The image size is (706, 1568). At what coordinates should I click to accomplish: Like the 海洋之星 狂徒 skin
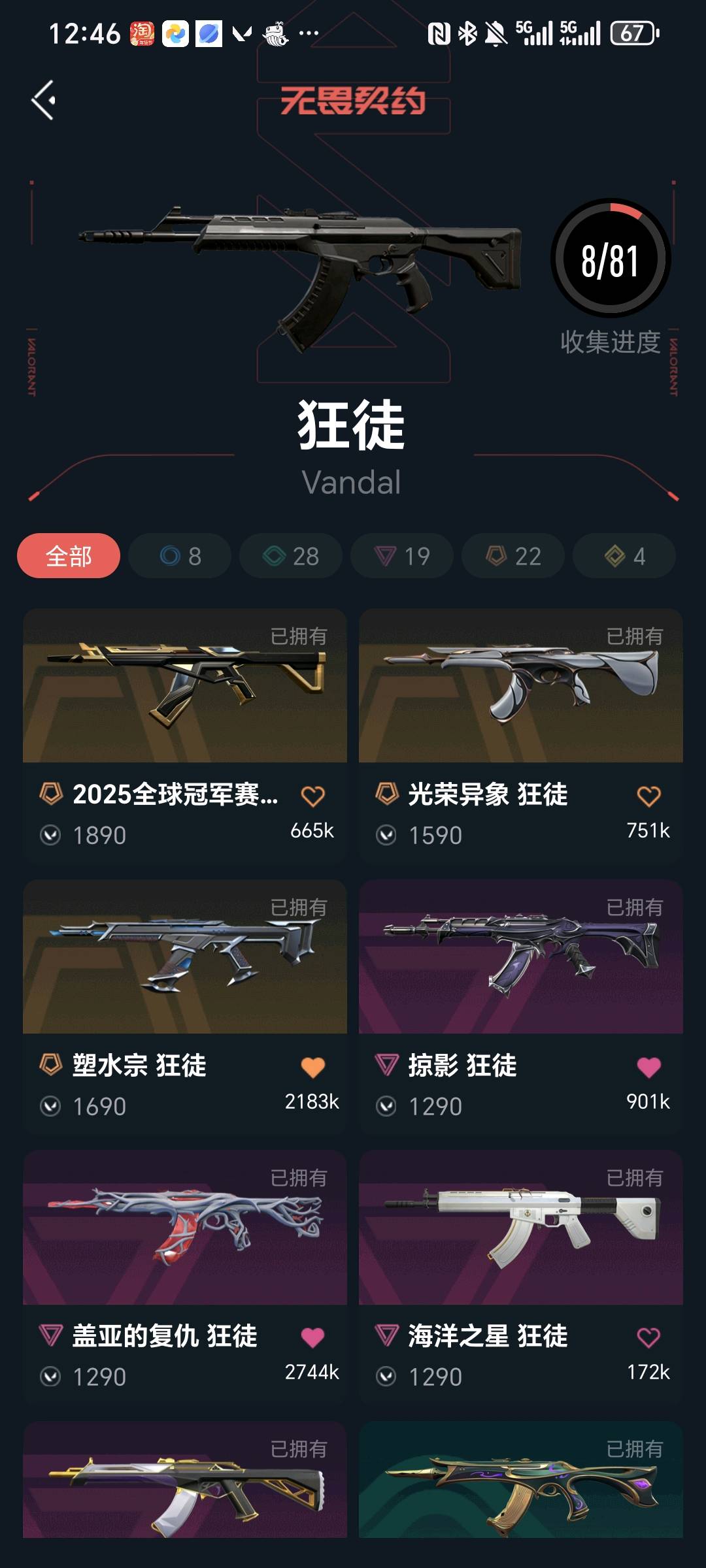click(648, 1337)
